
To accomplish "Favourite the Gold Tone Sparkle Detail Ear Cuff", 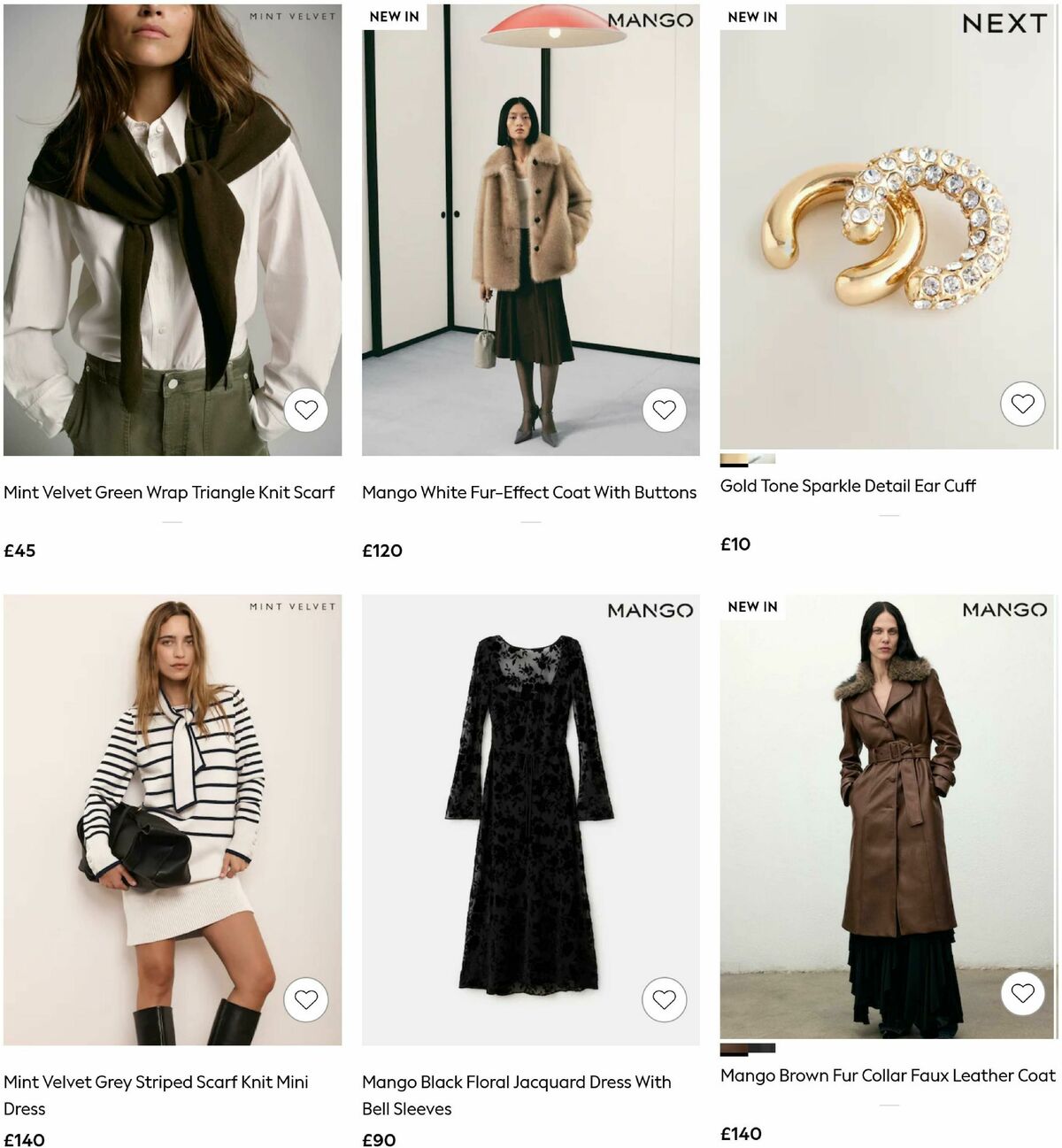I will [1023, 404].
